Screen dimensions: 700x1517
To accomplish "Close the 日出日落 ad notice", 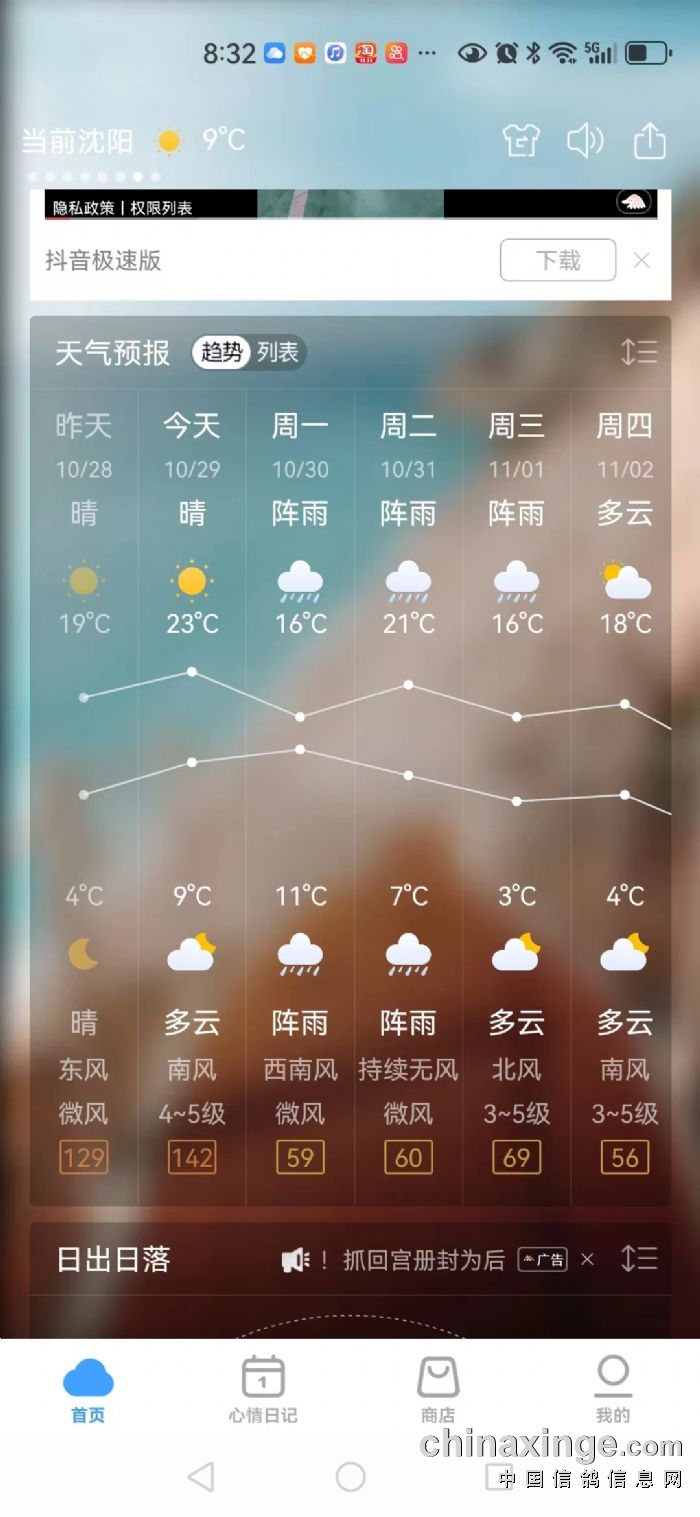I will coord(587,1259).
